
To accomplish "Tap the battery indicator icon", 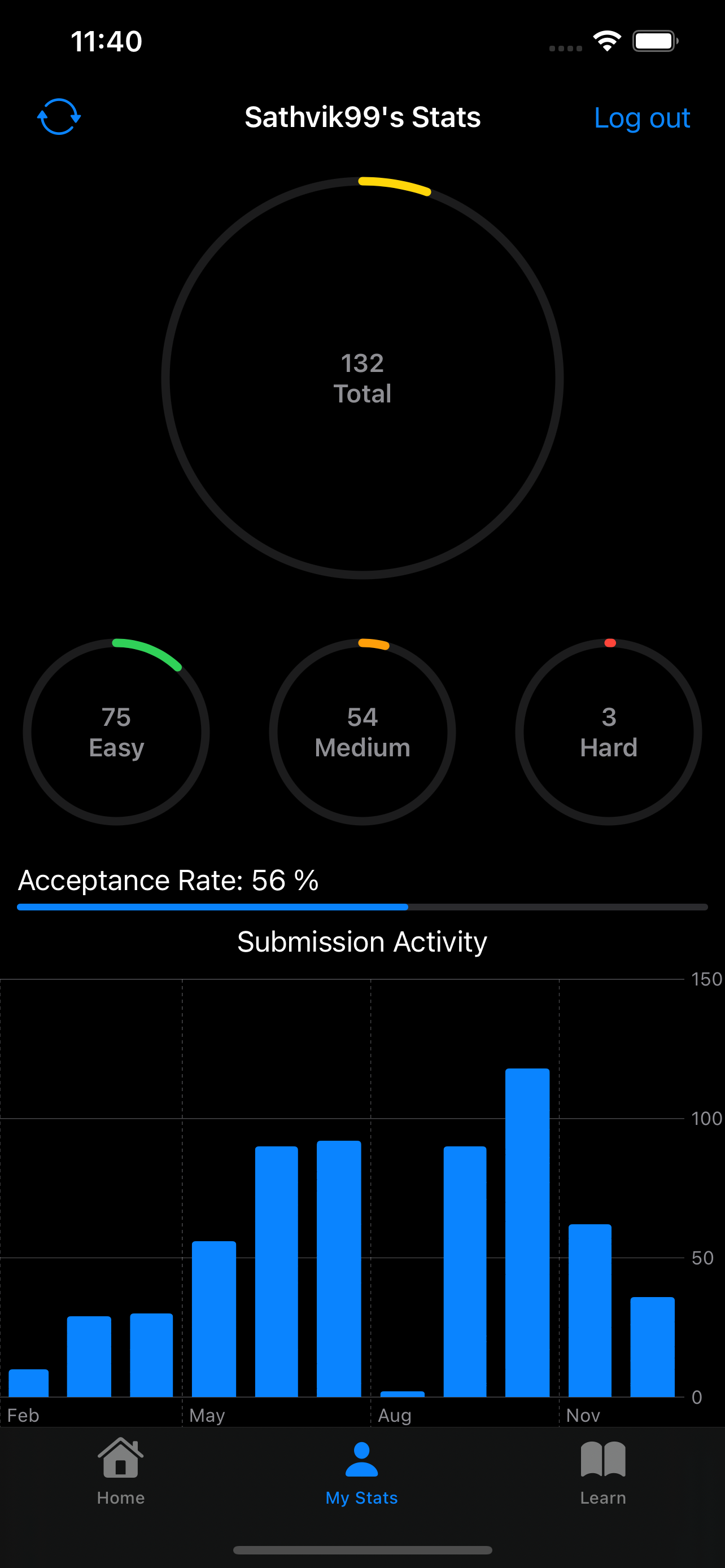I will pyautogui.click(x=655, y=40).
